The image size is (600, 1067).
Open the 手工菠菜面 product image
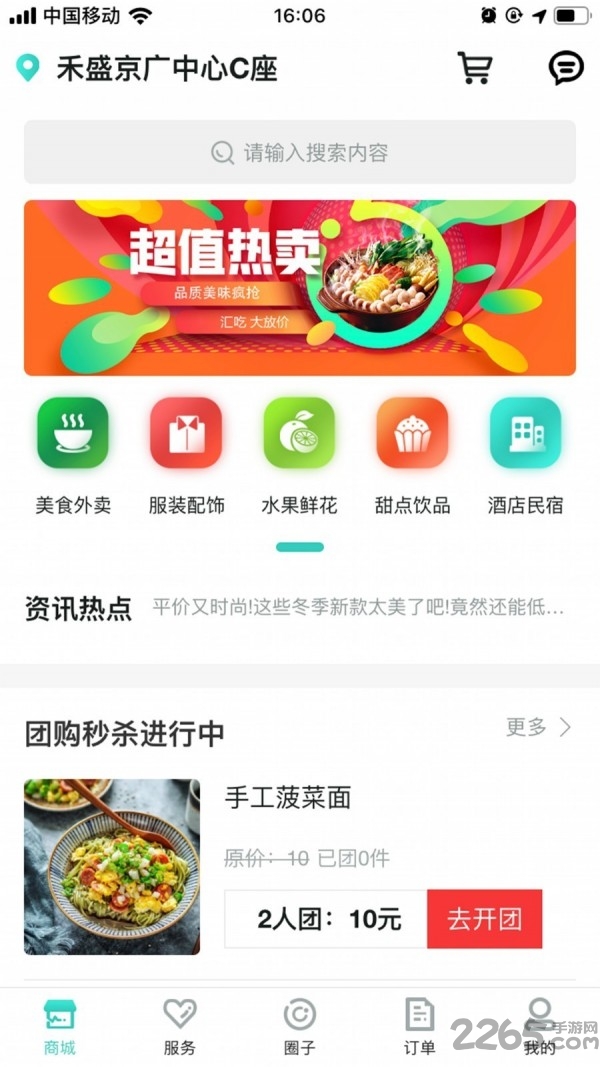(112, 867)
